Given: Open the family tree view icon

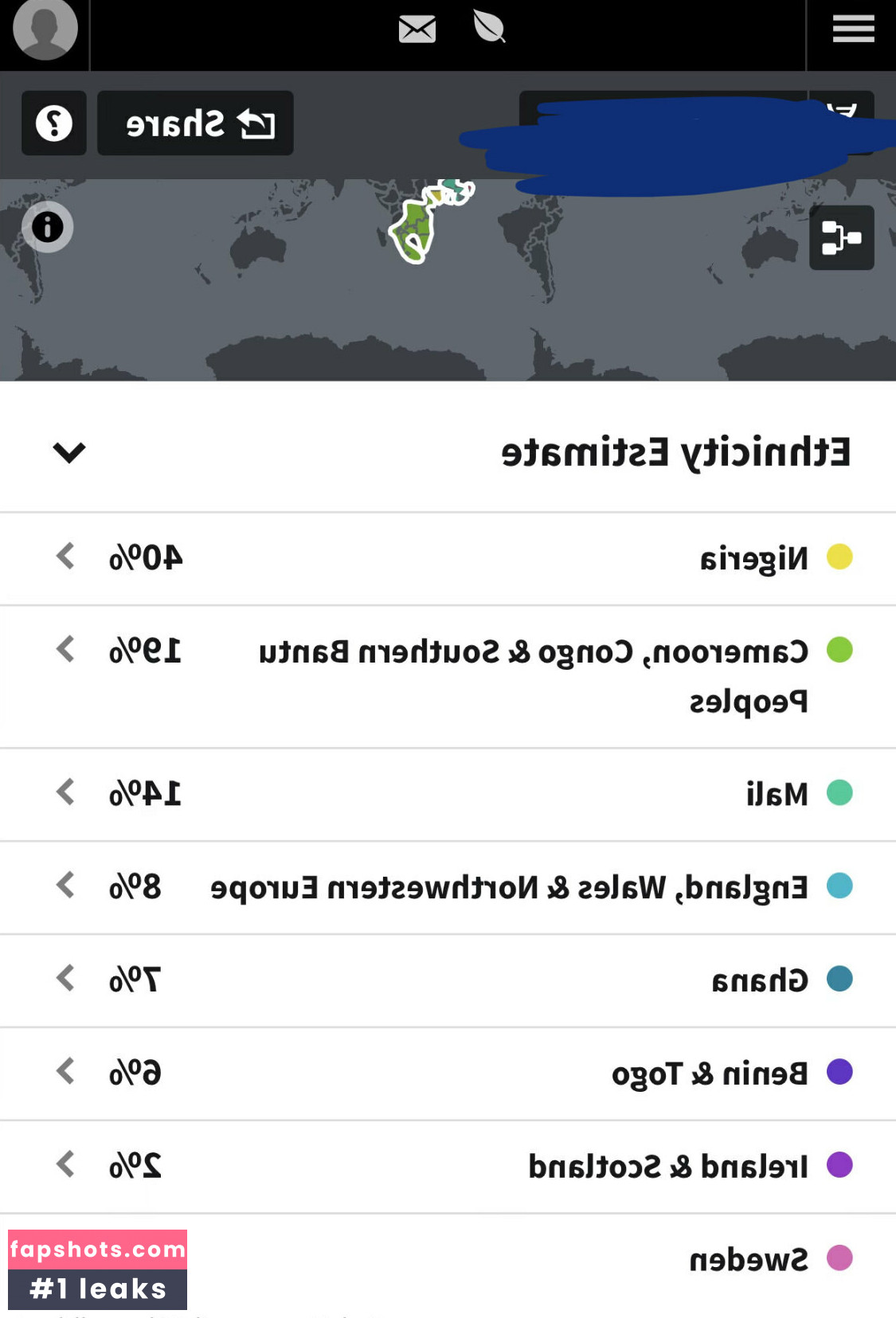Looking at the screenshot, I should 841,238.
